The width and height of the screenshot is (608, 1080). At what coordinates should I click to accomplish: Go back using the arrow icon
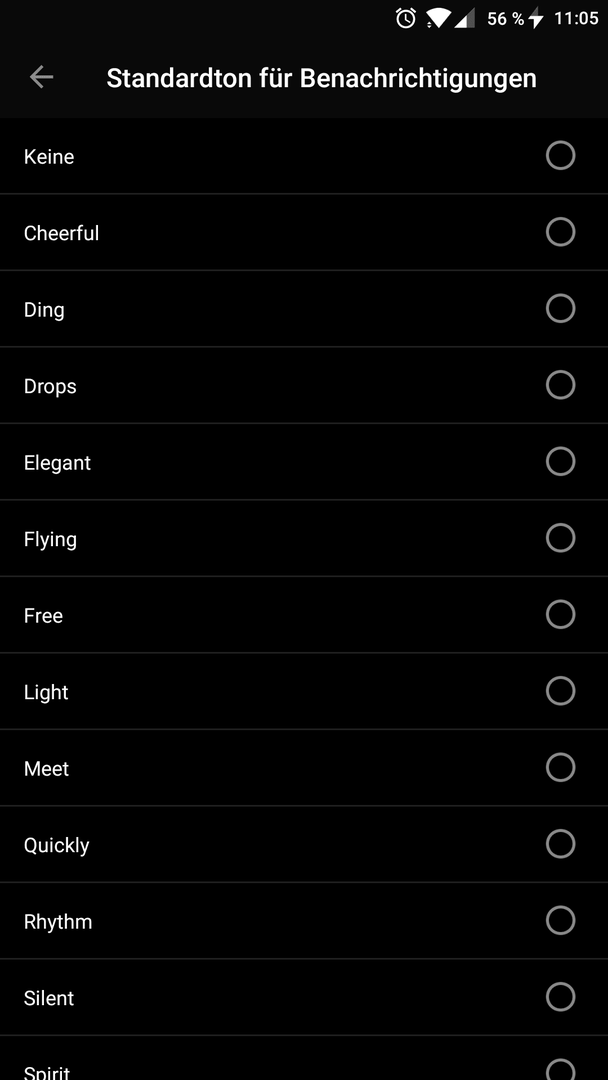(x=41, y=77)
